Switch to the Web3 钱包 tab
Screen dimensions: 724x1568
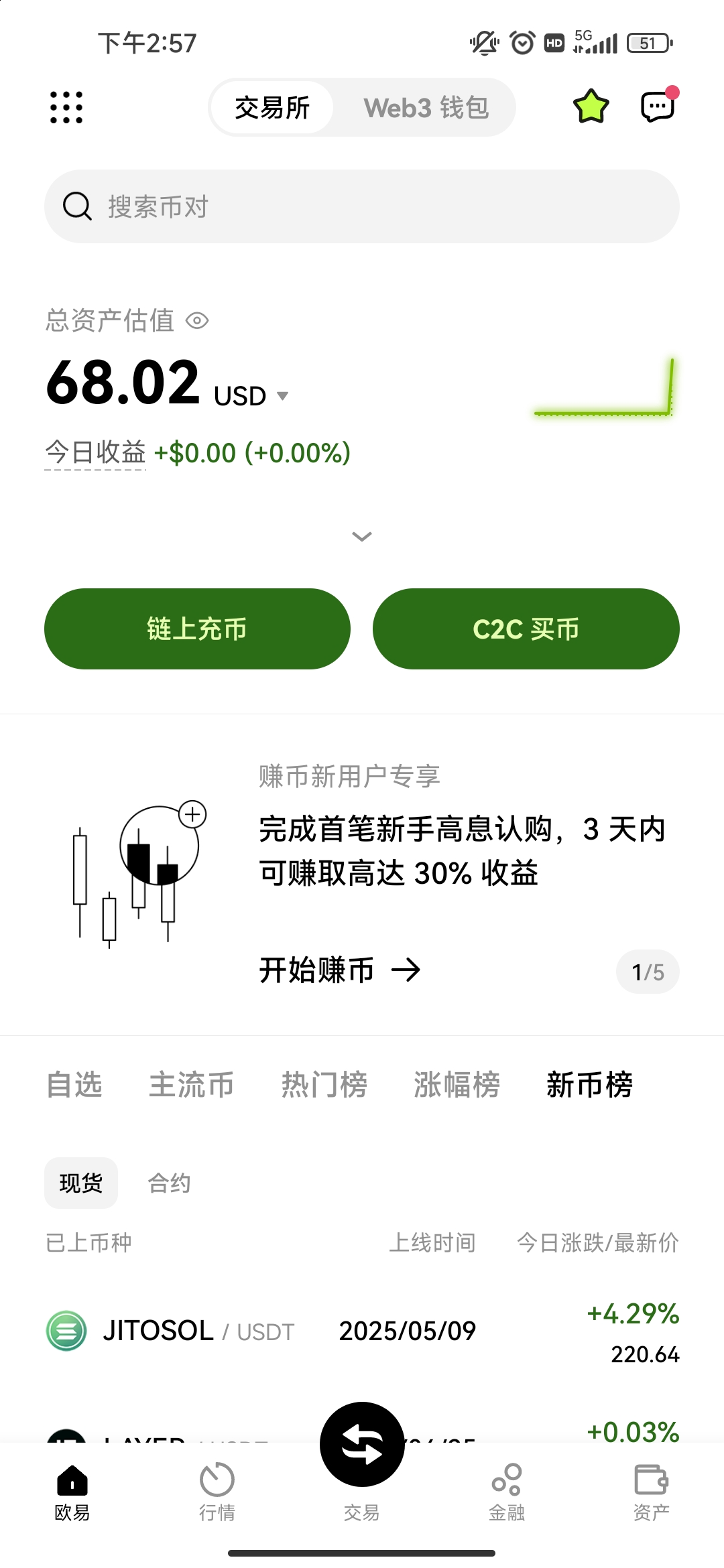click(425, 107)
